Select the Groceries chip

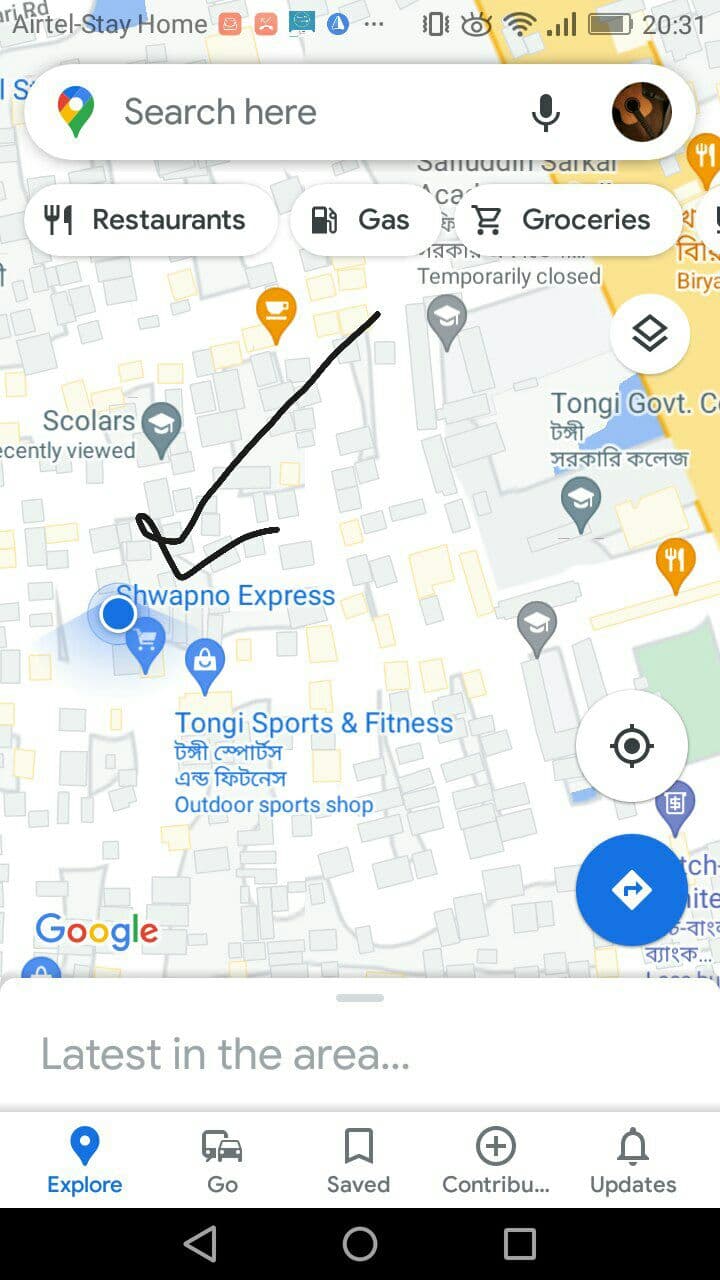point(568,220)
